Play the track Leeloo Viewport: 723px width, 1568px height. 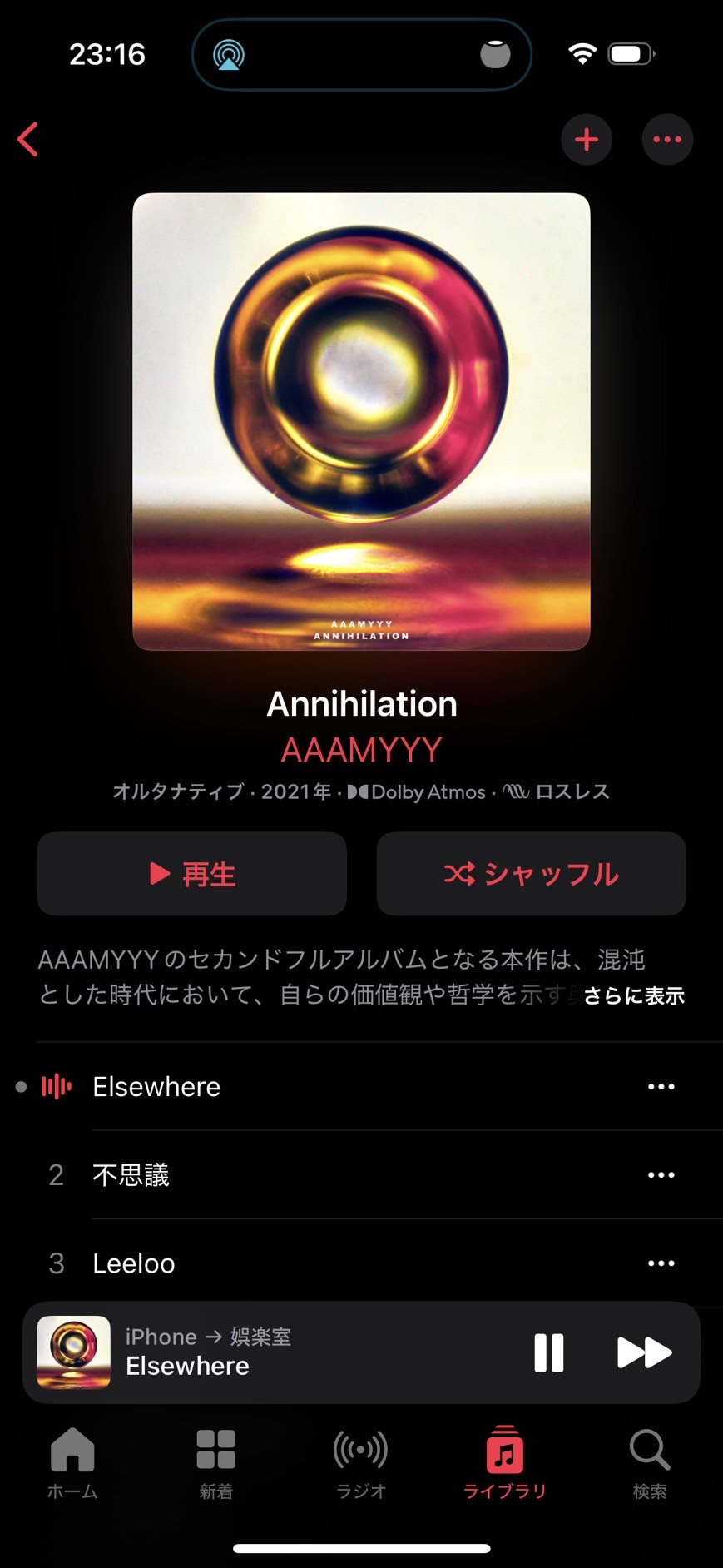tap(134, 1263)
